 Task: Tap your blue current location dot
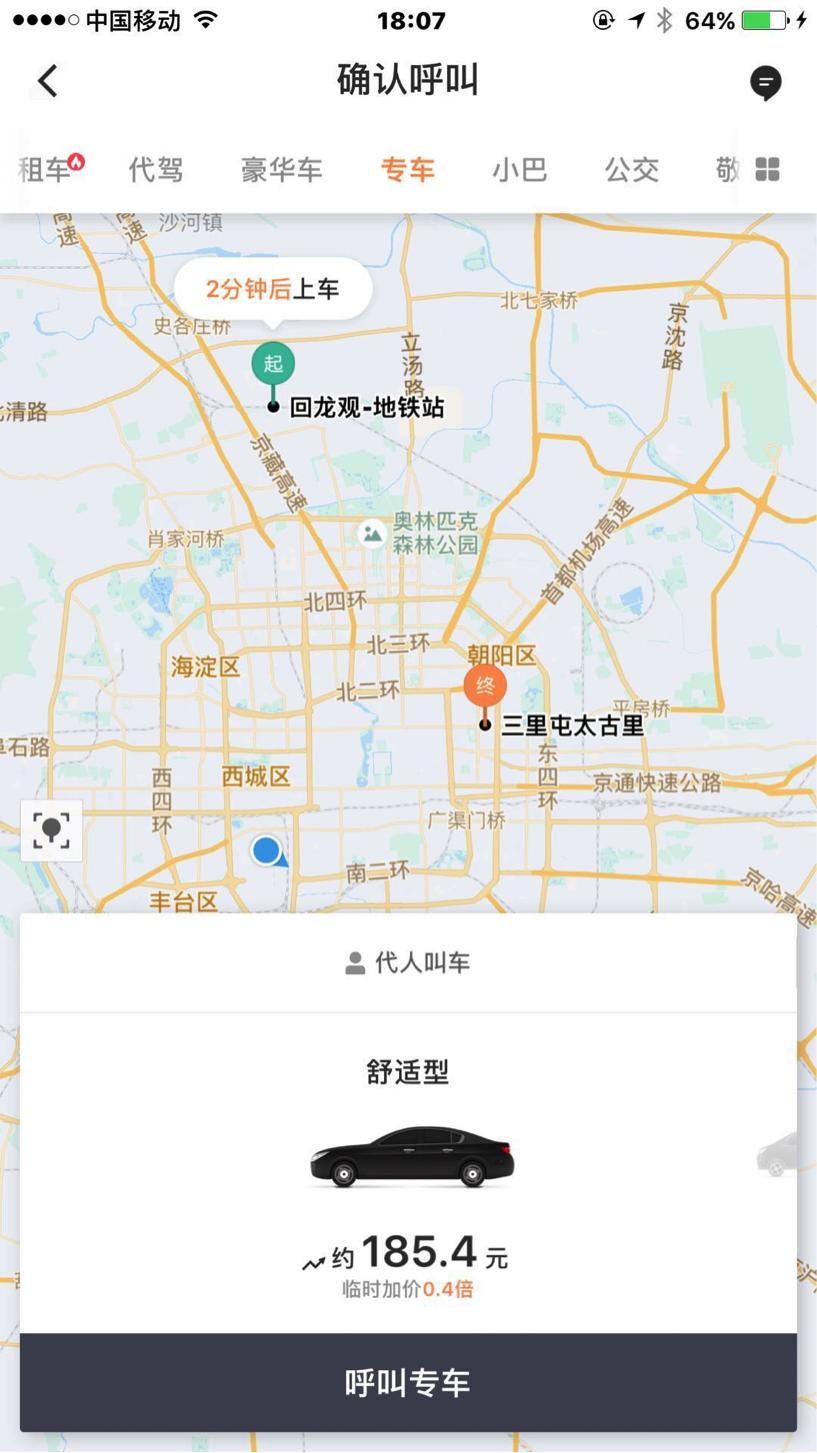click(266, 850)
